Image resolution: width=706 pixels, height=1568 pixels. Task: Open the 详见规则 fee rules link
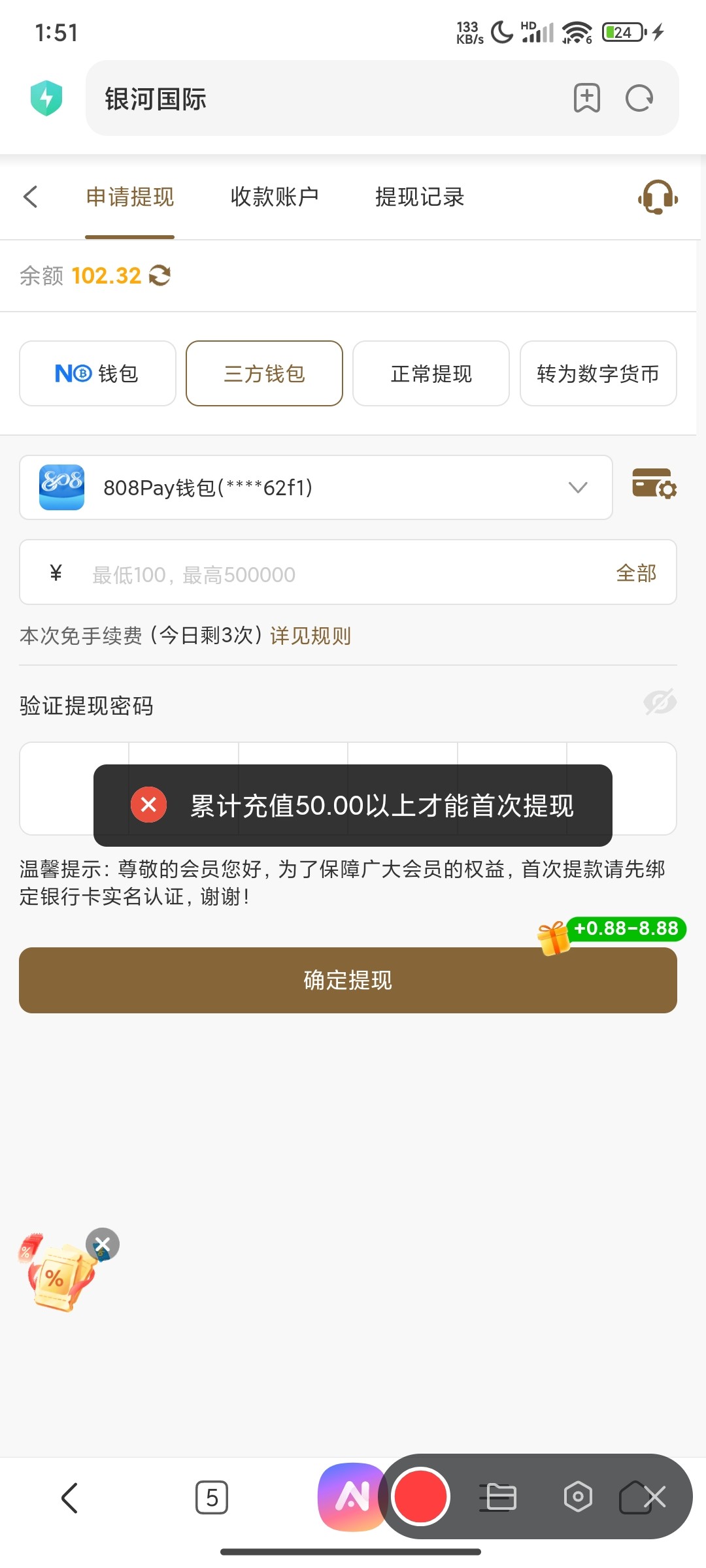pyautogui.click(x=311, y=636)
